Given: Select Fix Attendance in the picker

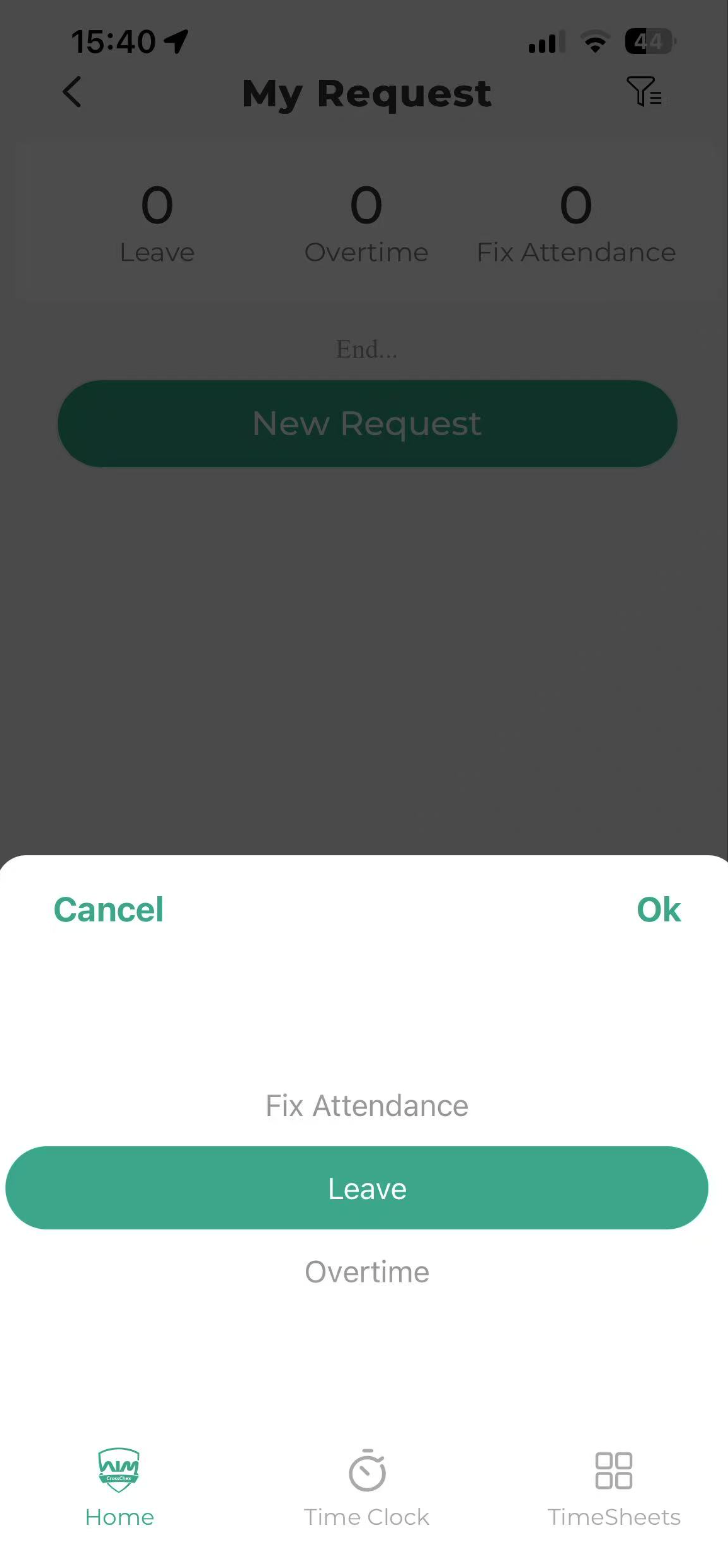Looking at the screenshot, I should tap(366, 1105).
